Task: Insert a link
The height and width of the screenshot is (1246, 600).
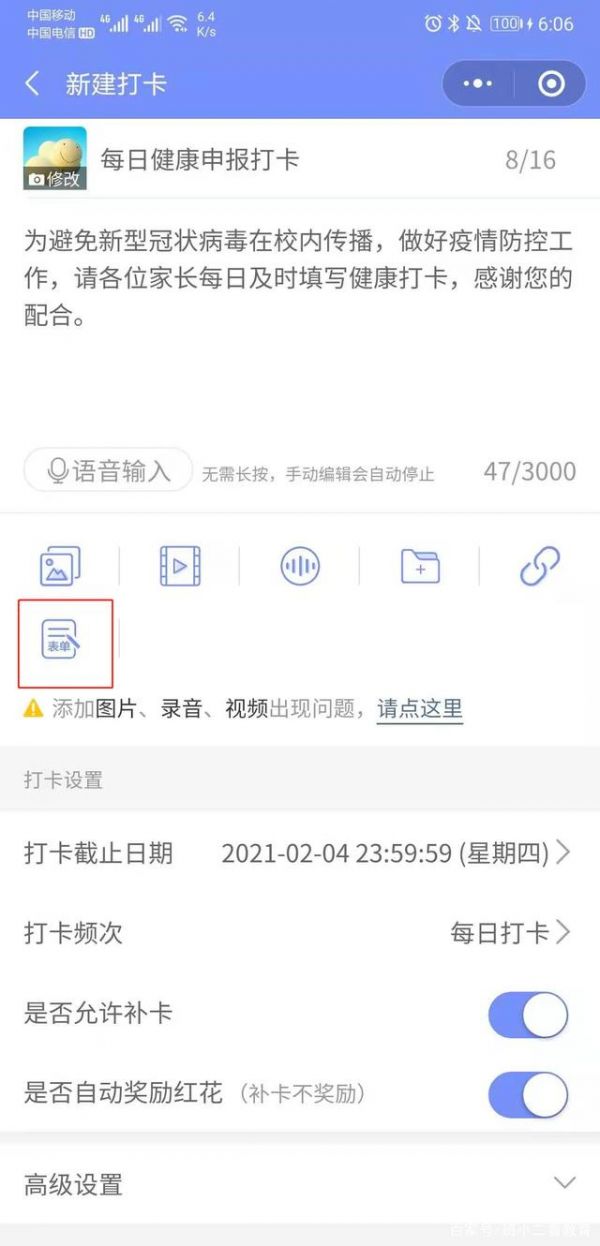Action: 539,567
